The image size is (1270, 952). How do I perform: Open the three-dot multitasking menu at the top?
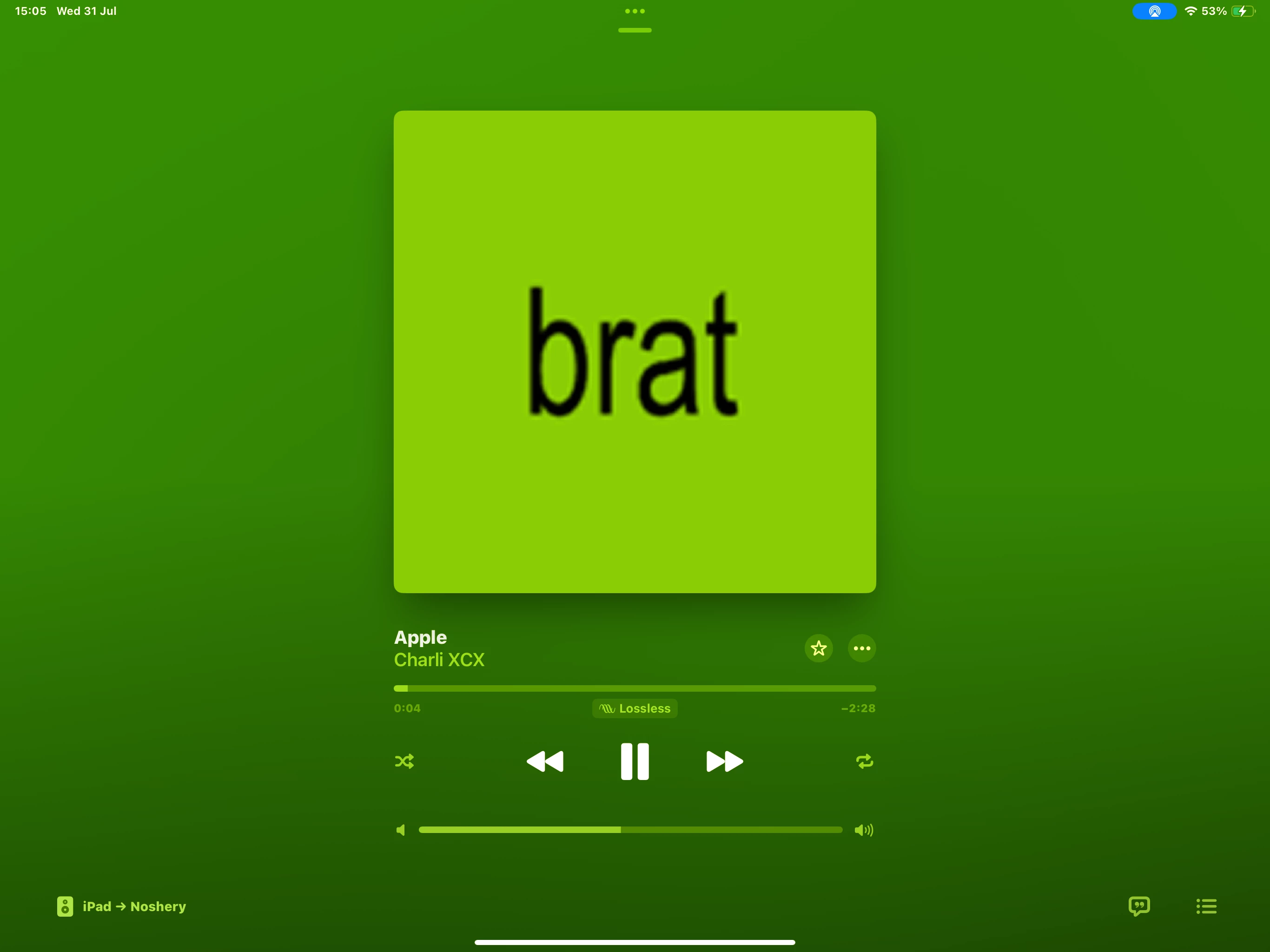click(x=635, y=11)
